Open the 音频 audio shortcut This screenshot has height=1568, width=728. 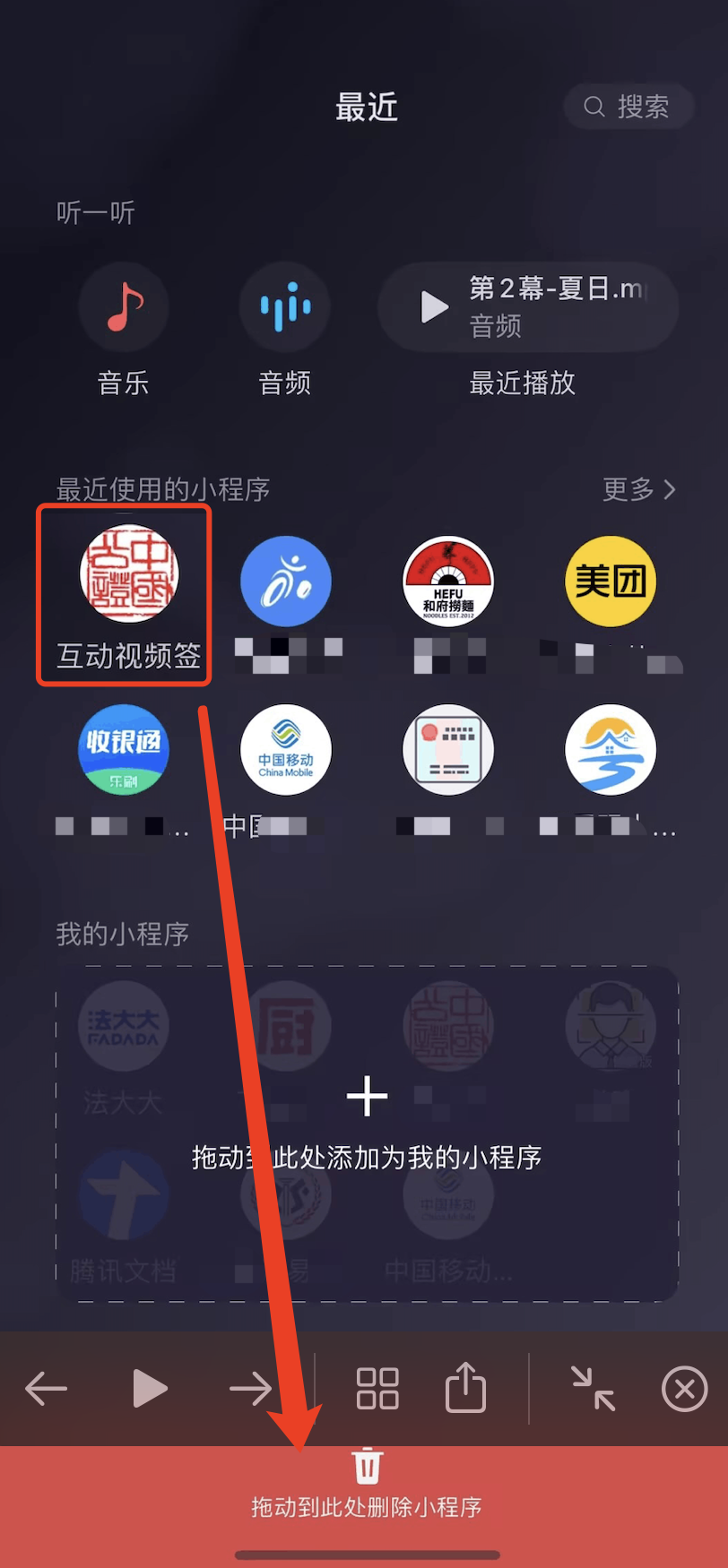[285, 307]
